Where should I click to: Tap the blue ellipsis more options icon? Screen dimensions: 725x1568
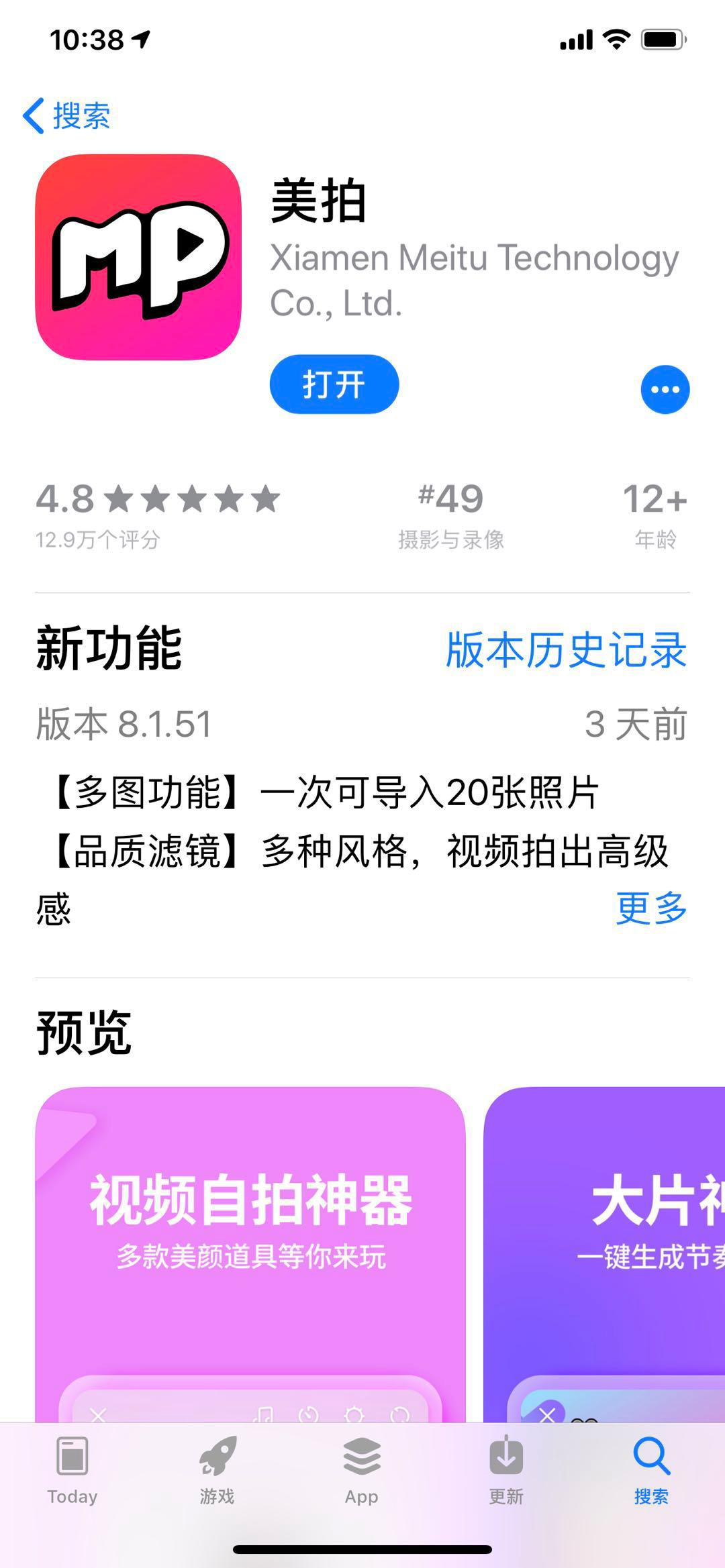tap(665, 389)
